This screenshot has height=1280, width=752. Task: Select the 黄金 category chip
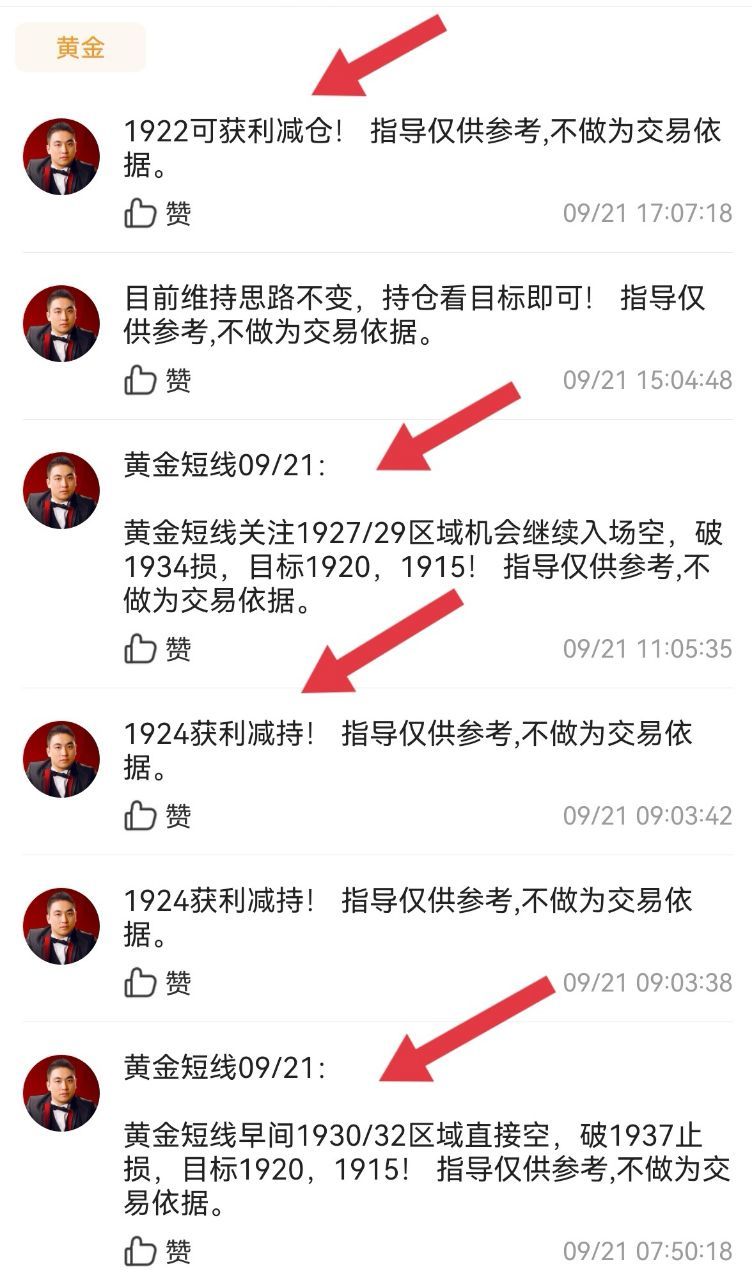(x=80, y=47)
